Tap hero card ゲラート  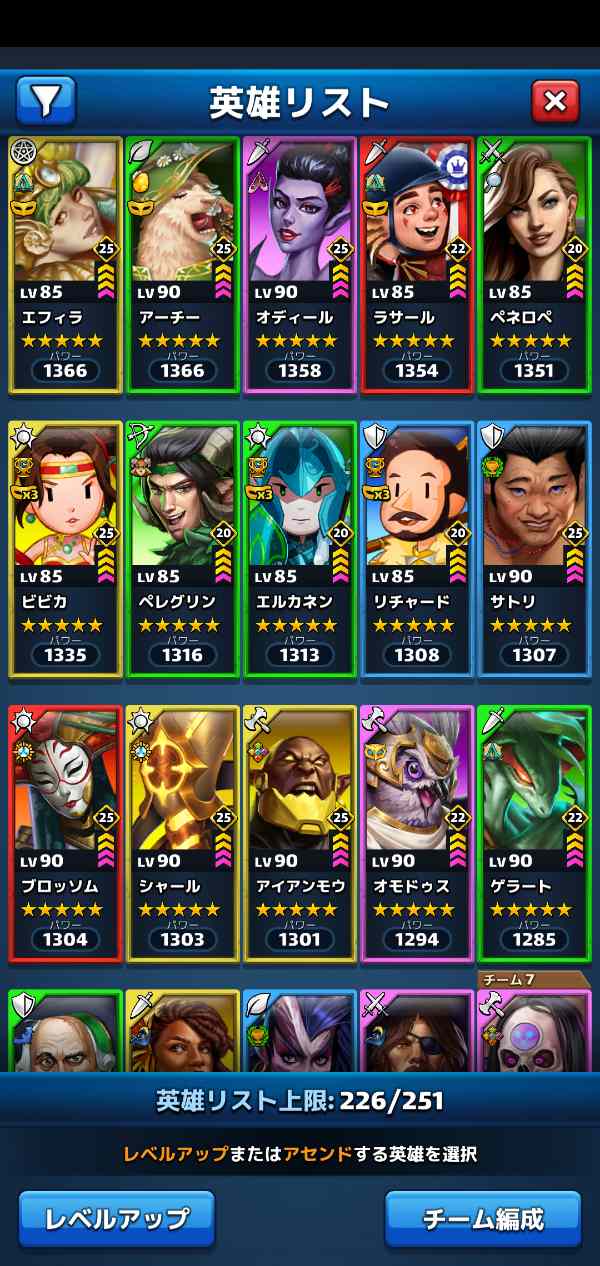(534, 832)
